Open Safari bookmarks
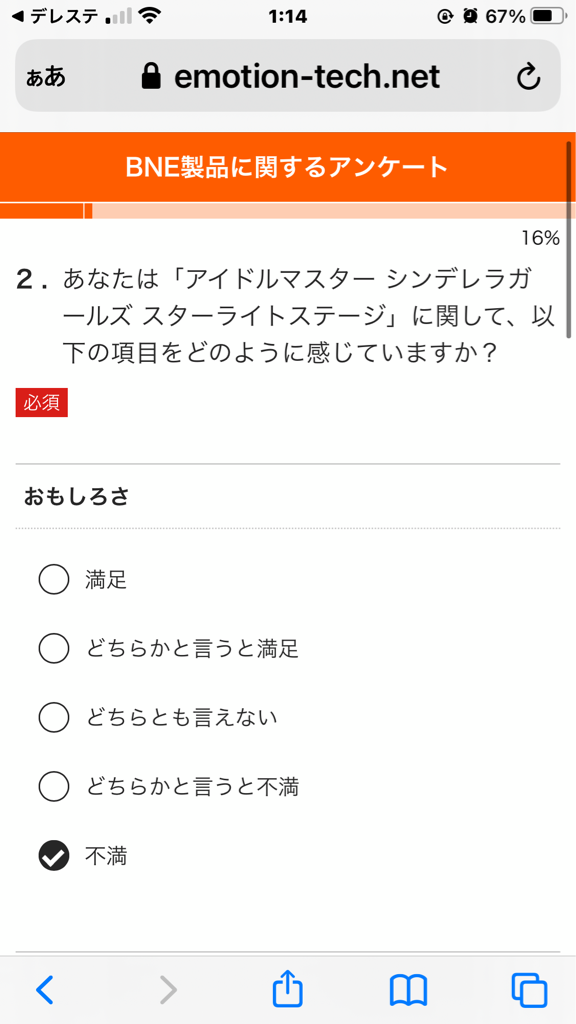This screenshot has width=576, height=1024. 408,990
